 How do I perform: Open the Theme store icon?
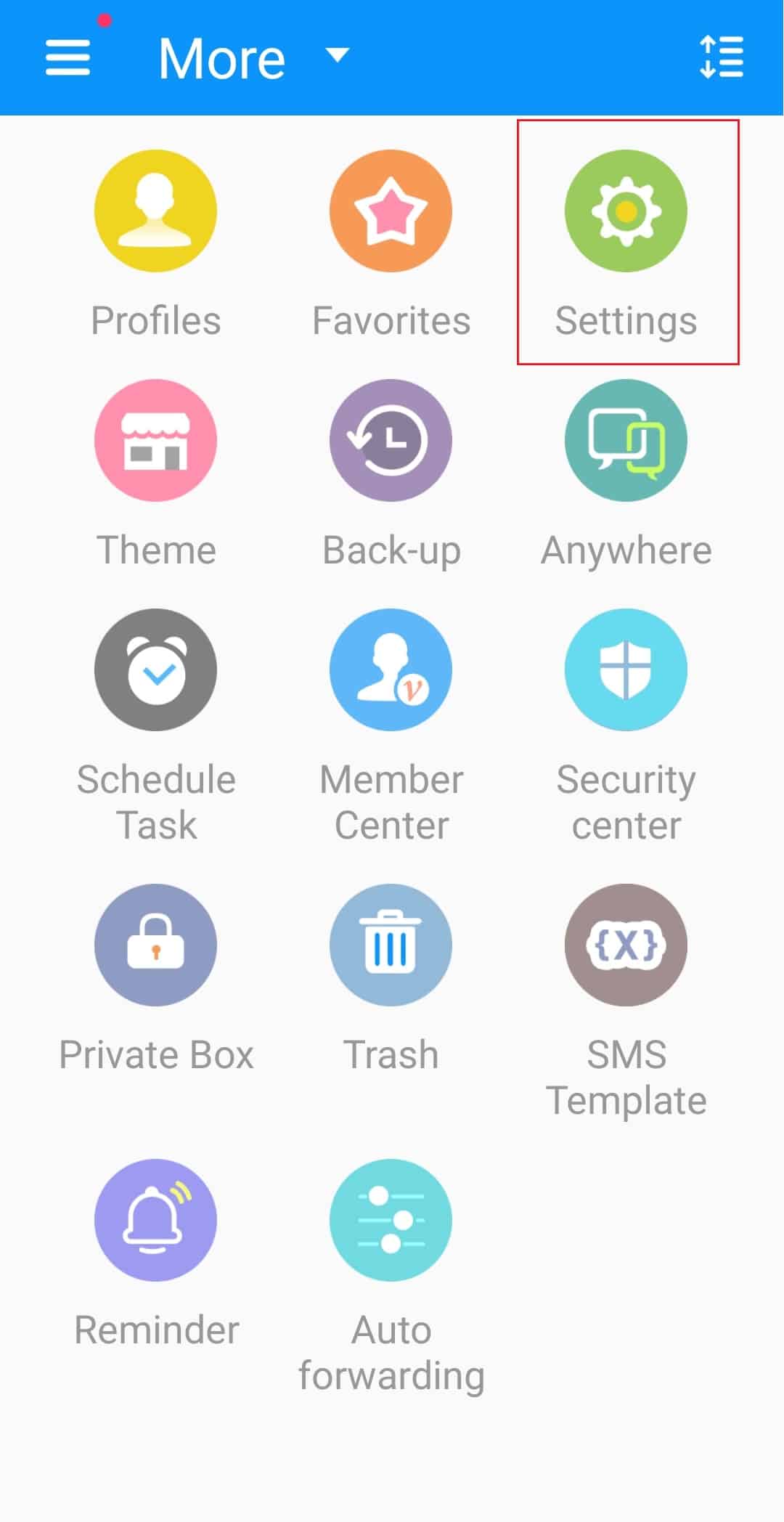pyautogui.click(x=155, y=441)
